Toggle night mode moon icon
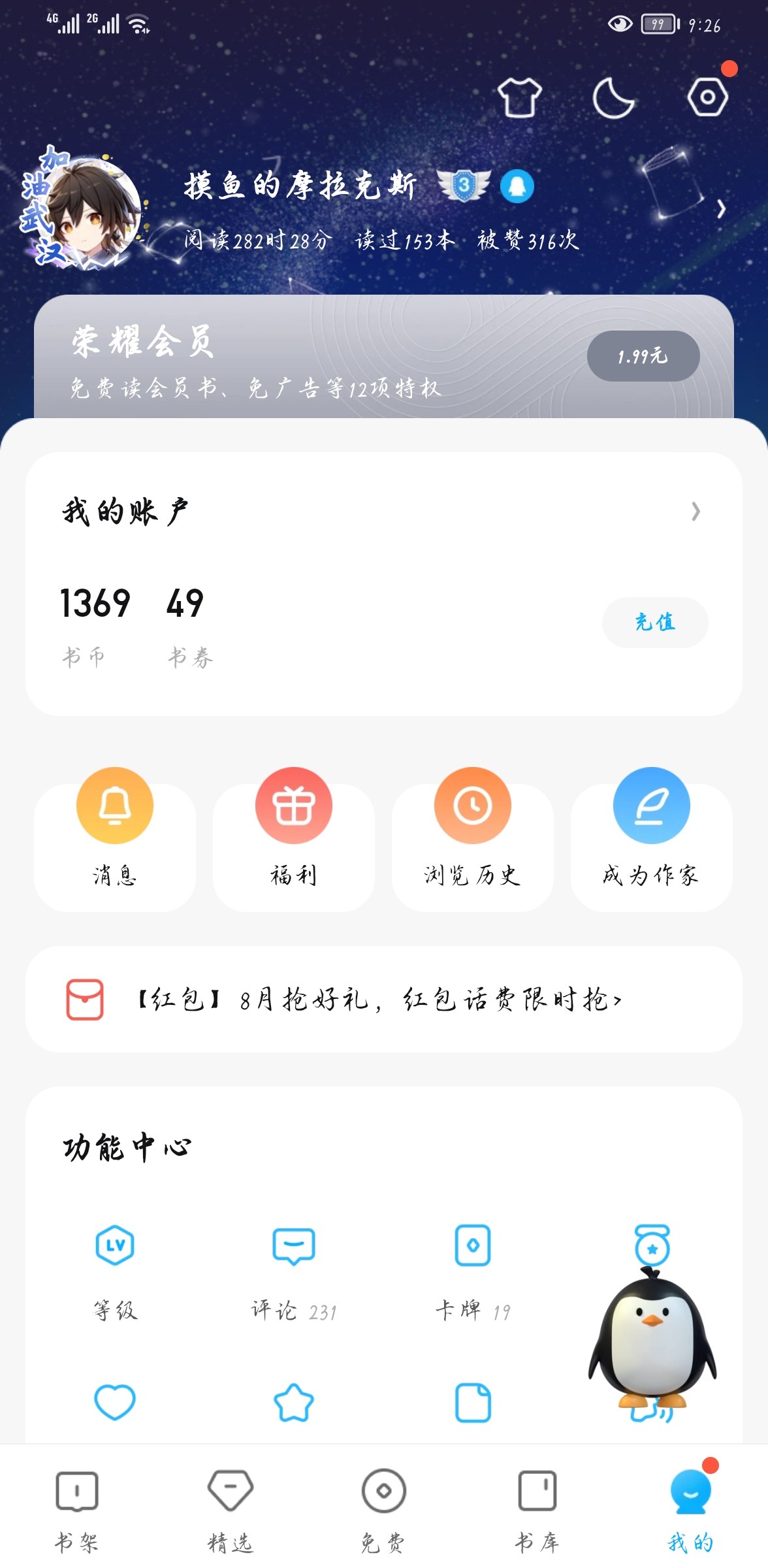The height and width of the screenshot is (1568, 768). click(x=613, y=98)
